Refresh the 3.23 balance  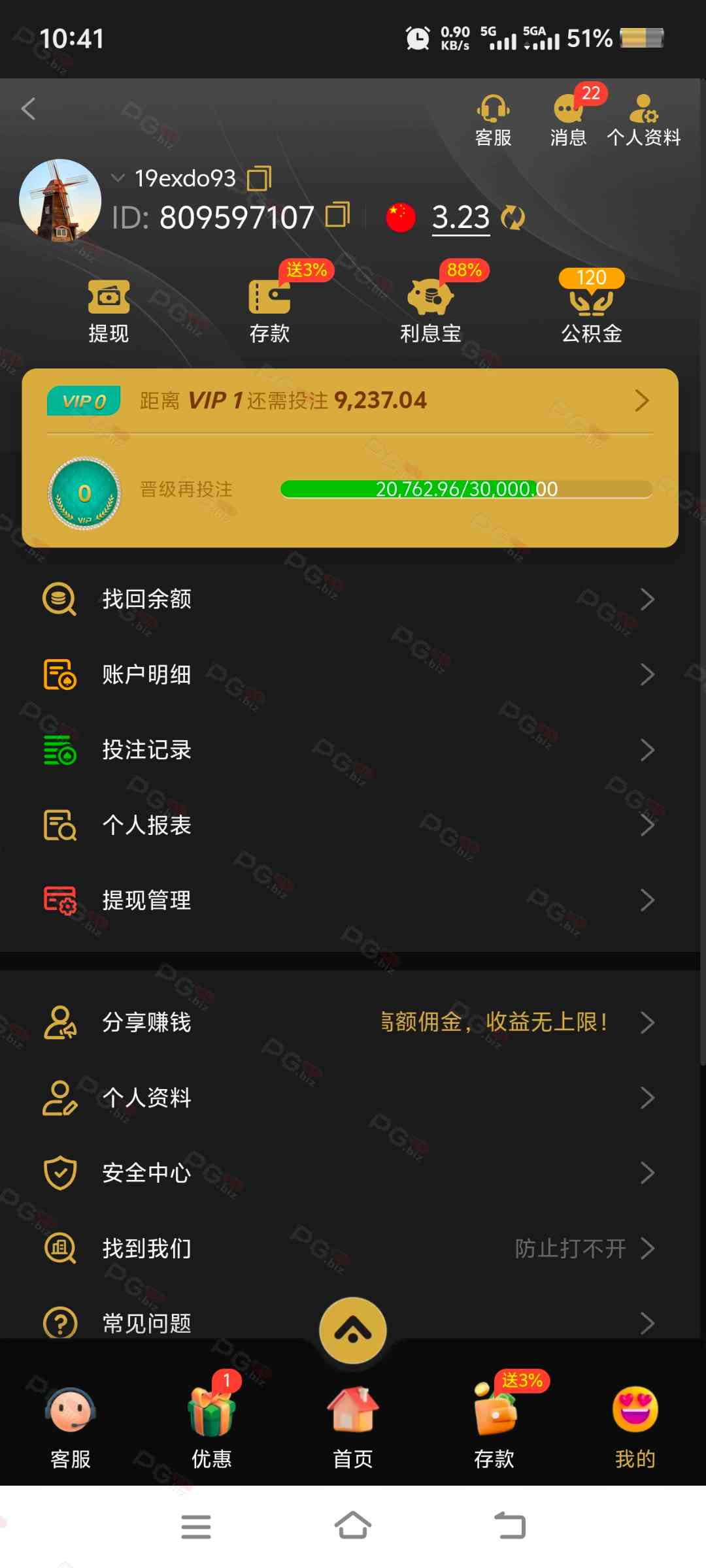point(513,218)
